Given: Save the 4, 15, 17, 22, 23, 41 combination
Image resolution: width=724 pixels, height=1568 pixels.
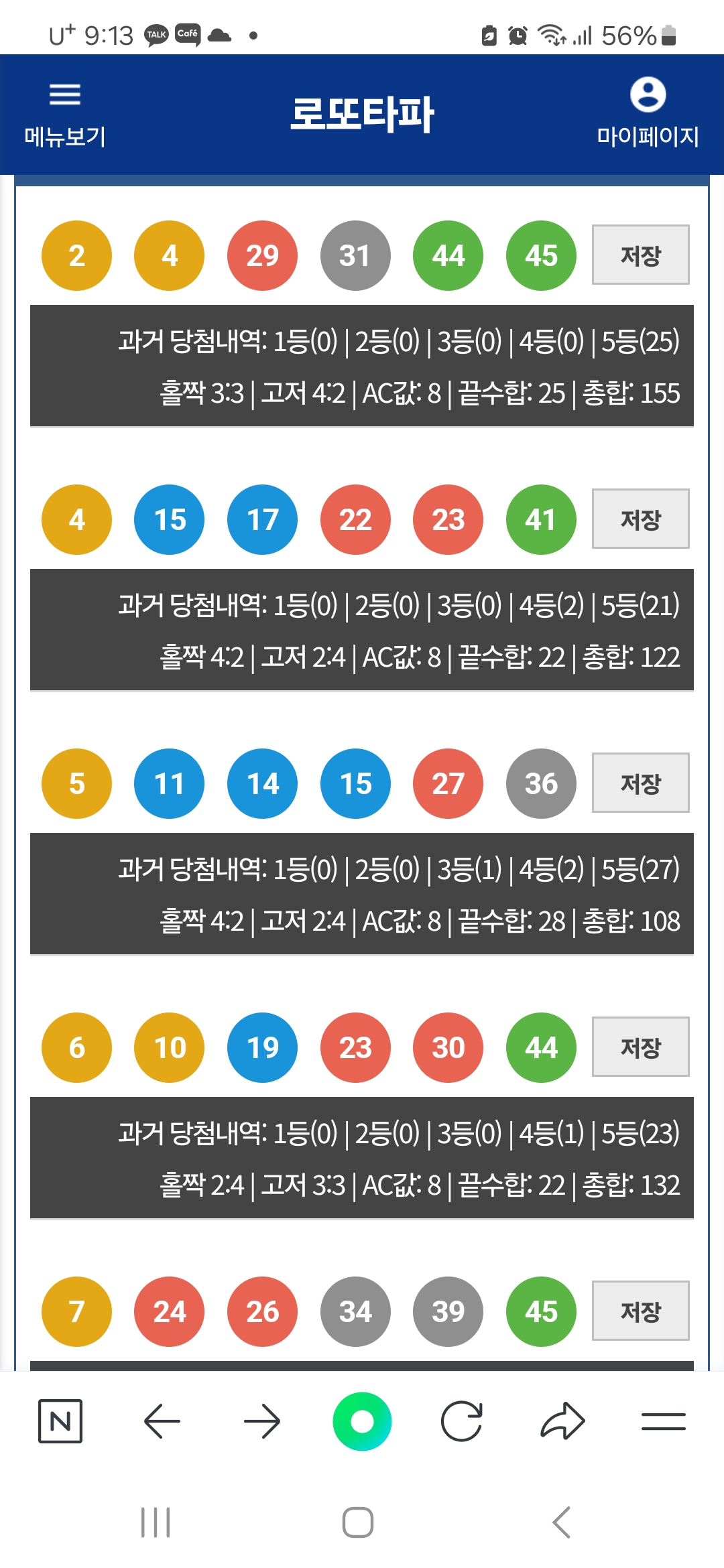Looking at the screenshot, I should (640, 519).
